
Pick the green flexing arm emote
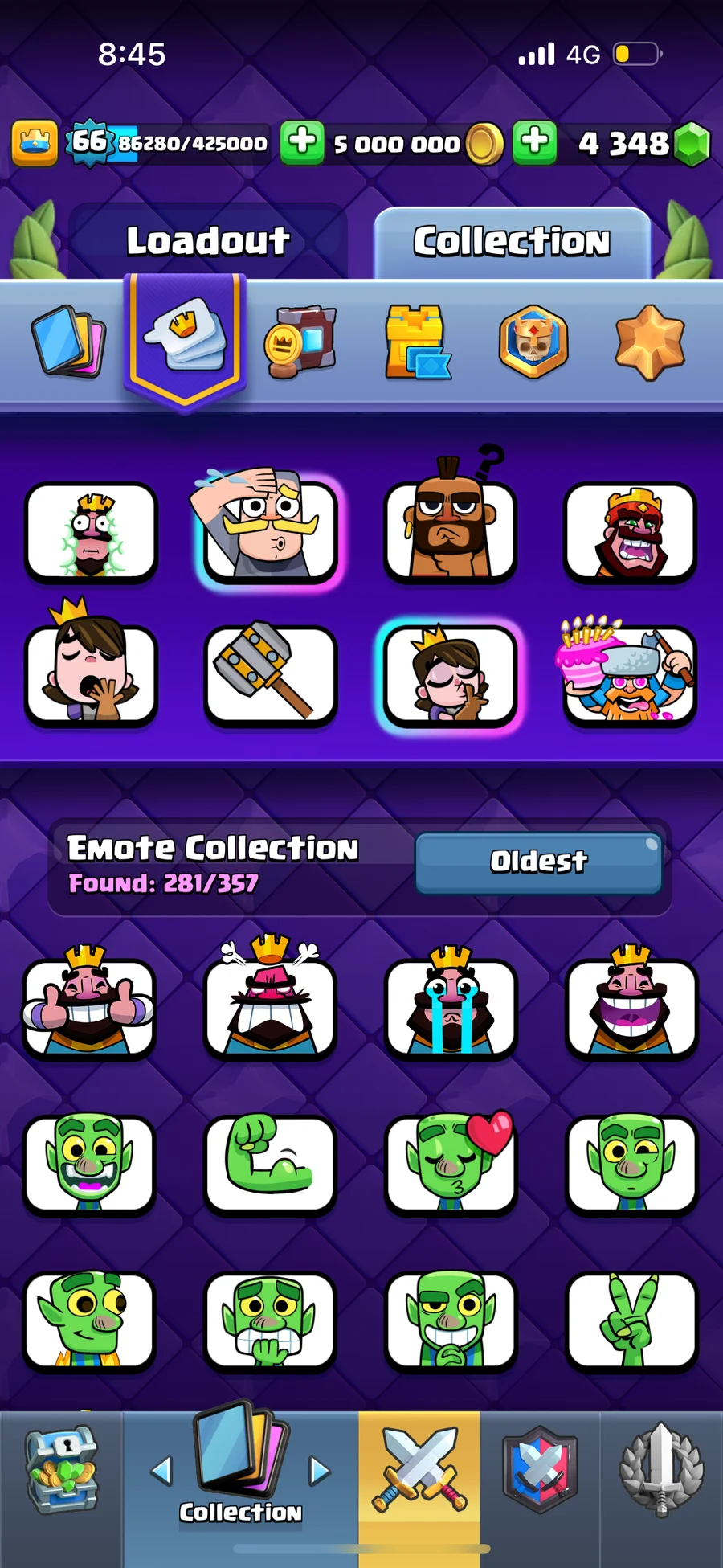270,1162
